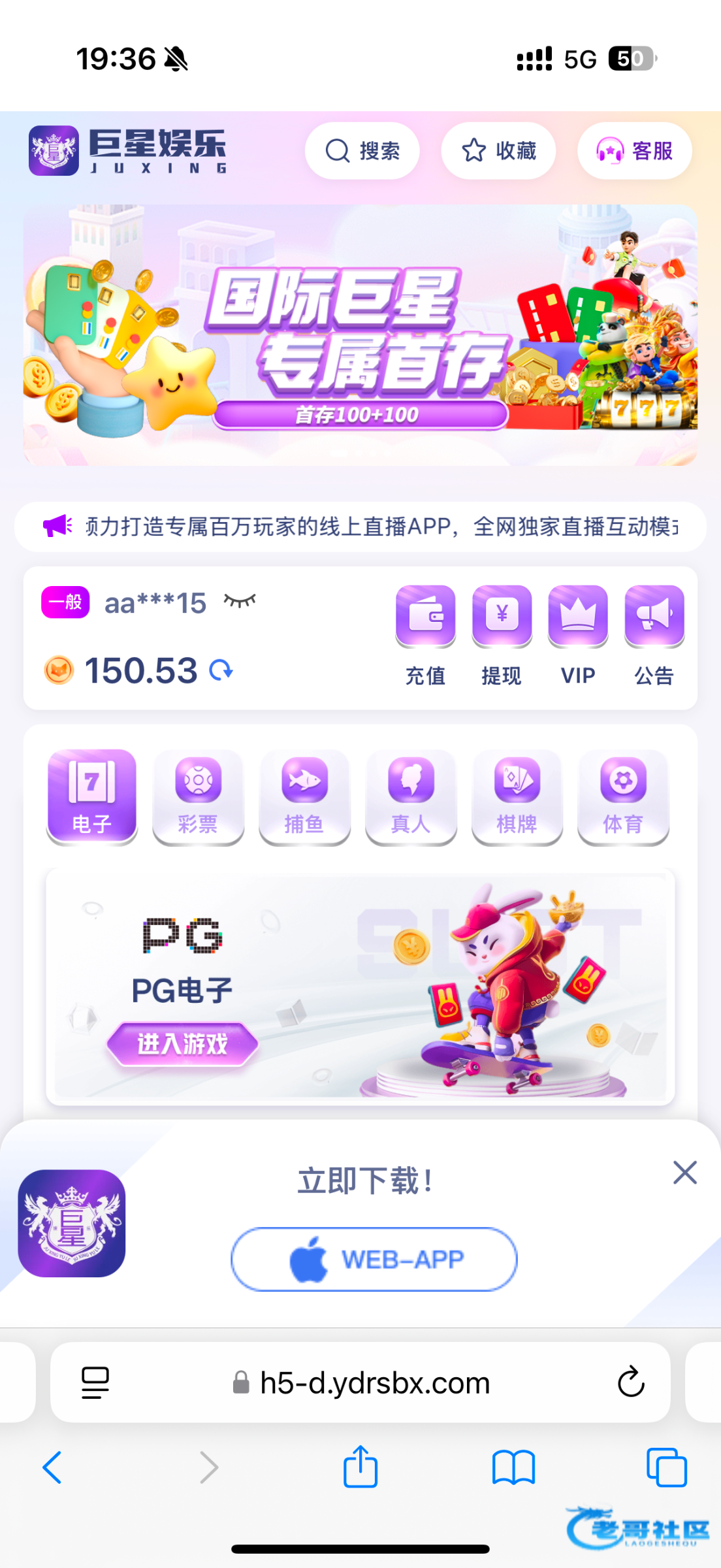Reload the page in Safari
Image resolution: width=721 pixels, height=1568 pixels.
tap(631, 1382)
